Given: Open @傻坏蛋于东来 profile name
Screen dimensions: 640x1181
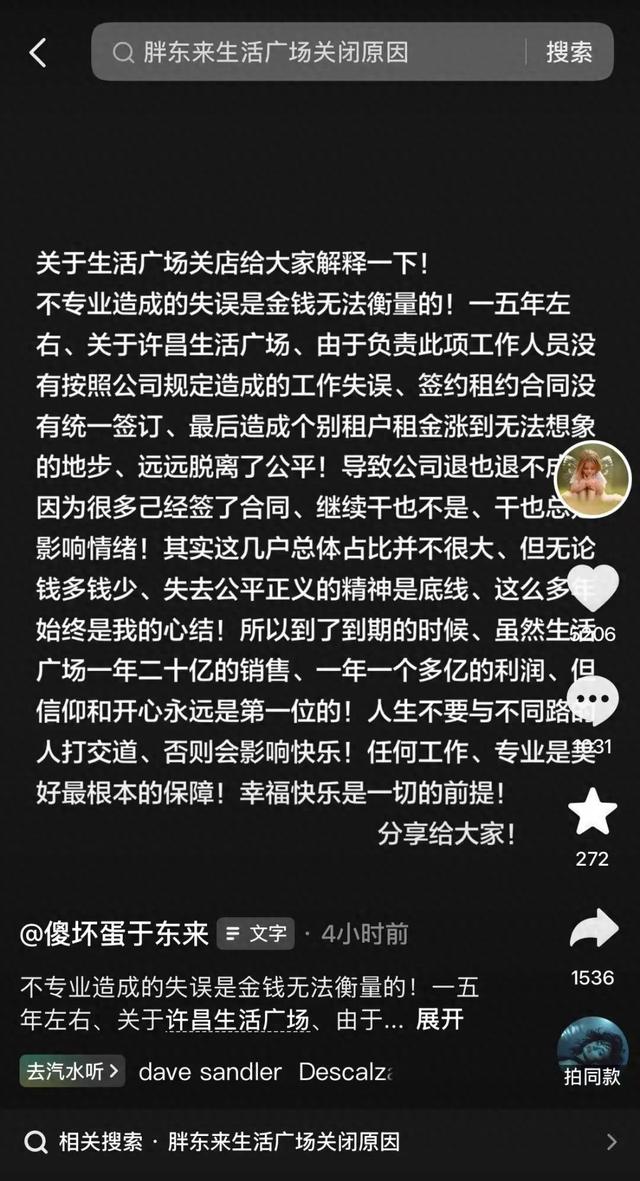Looking at the screenshot, I should (x=114, y=934).
